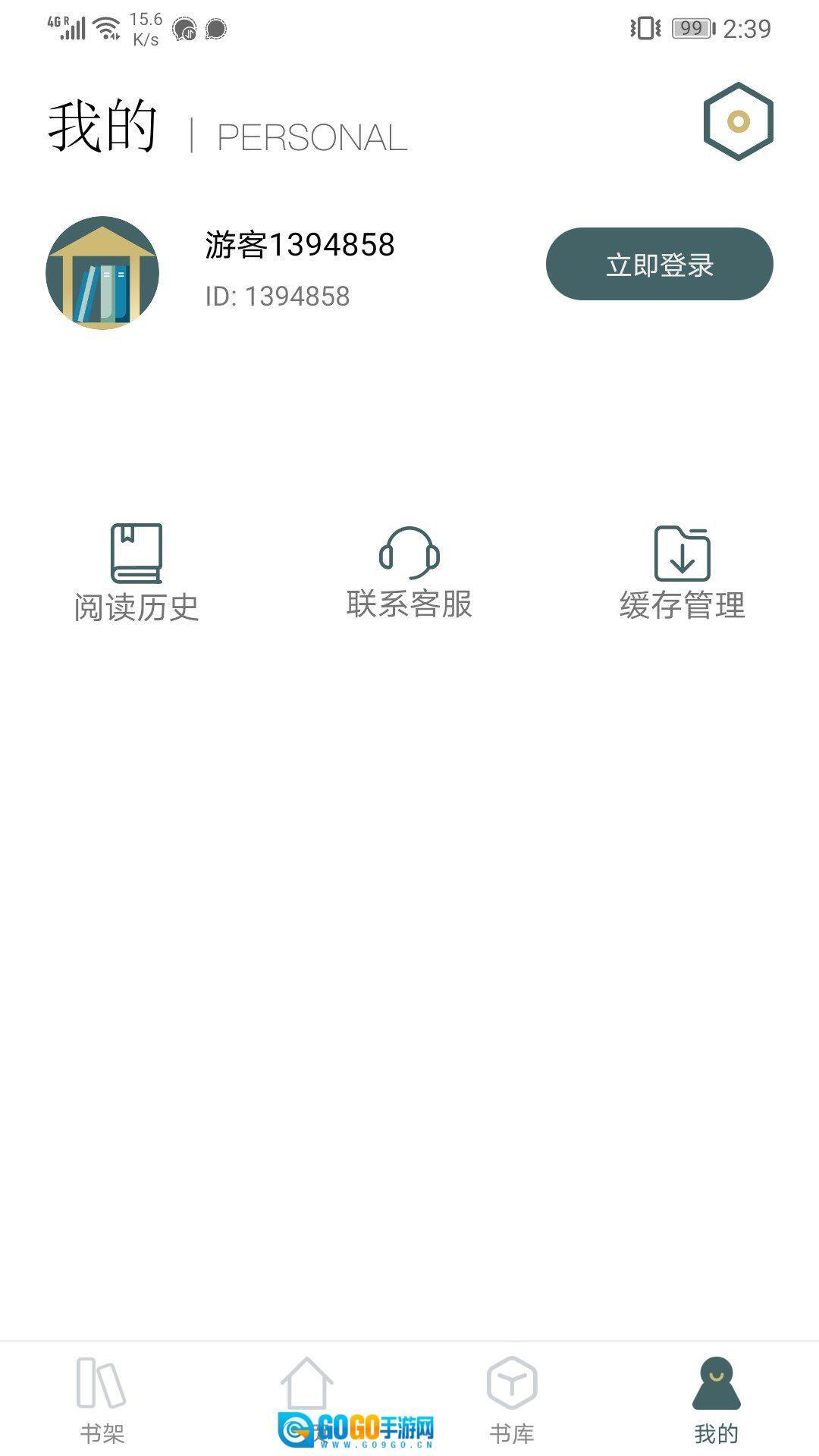Contact support via 联系客服

coord(409,573)
